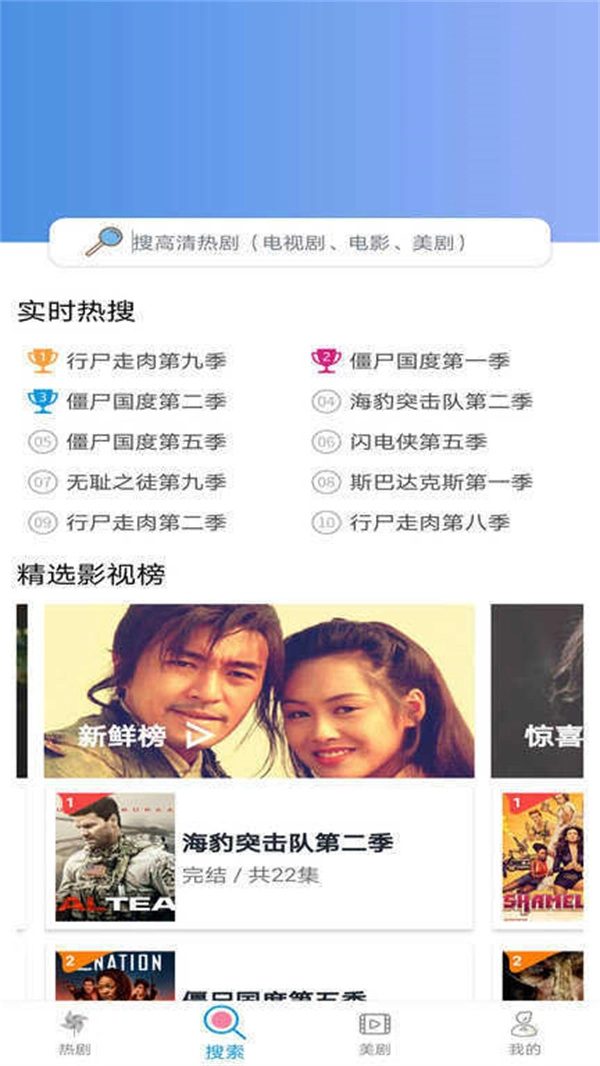
Task: Select 闪电侠第五季 from hot searches
Action: pos(418,442)
